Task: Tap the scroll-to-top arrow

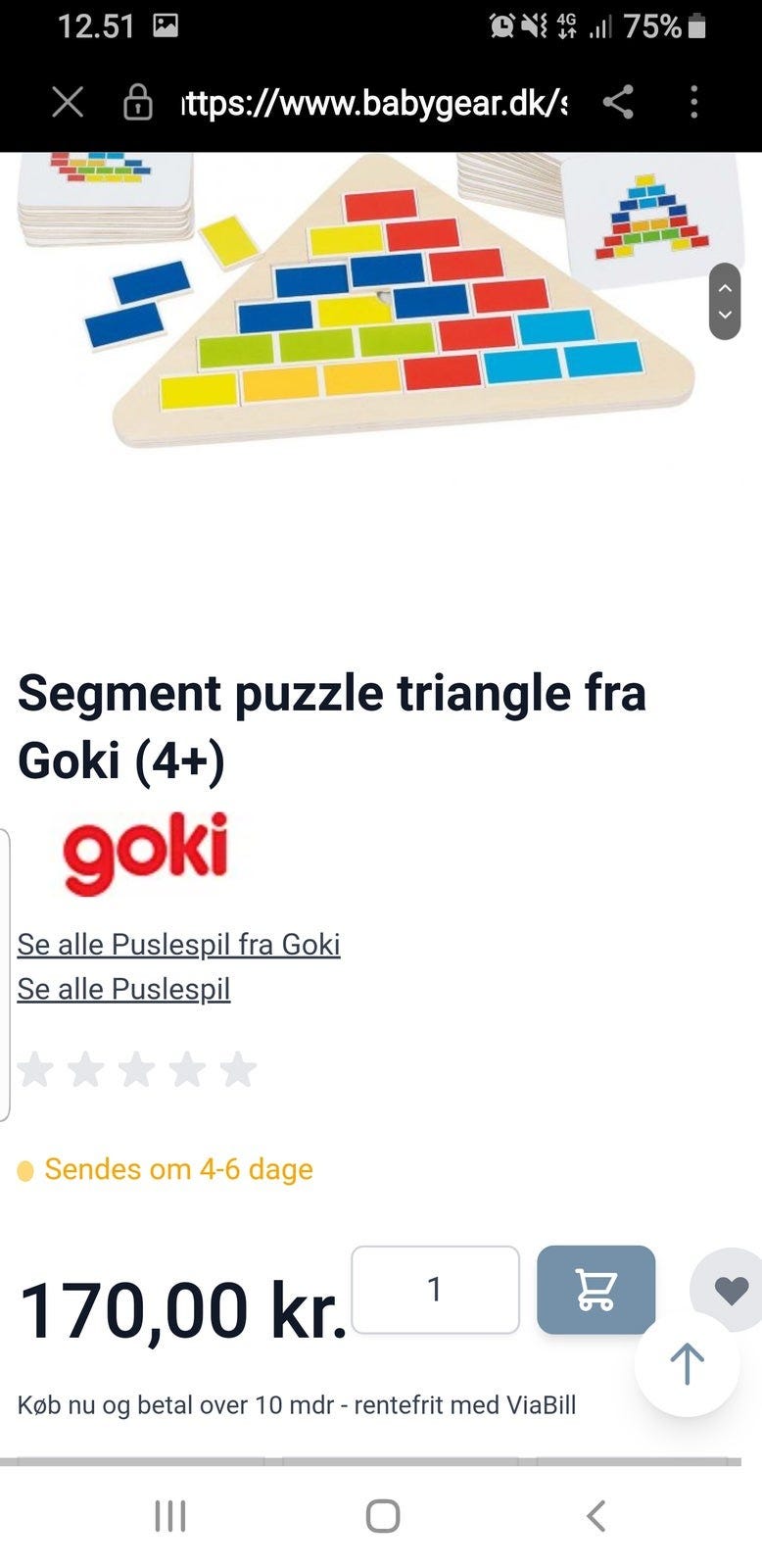Action: pyautogui.click(x=686, y=1362)
